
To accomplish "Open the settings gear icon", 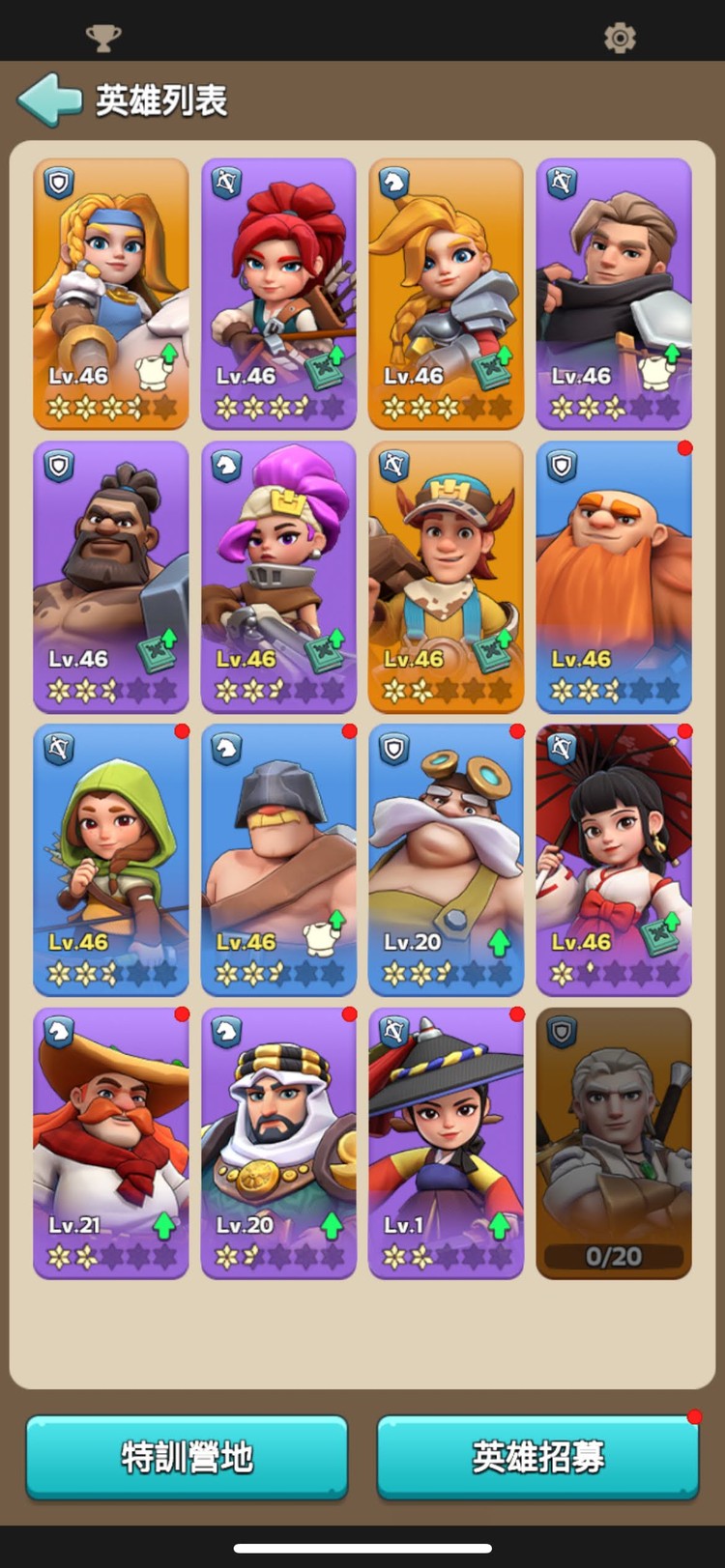I will click(620, 38).
